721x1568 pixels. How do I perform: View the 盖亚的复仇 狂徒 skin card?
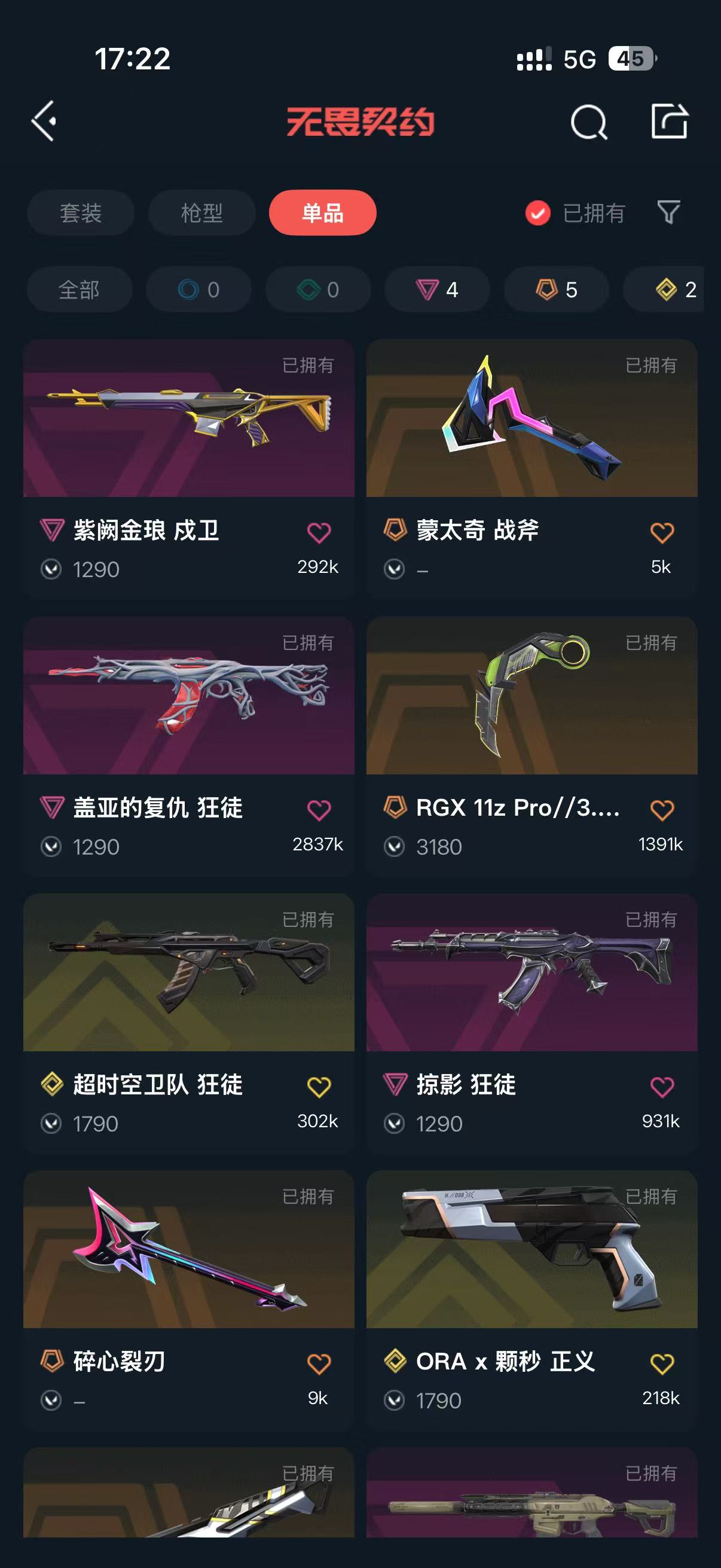coord(188,700)
